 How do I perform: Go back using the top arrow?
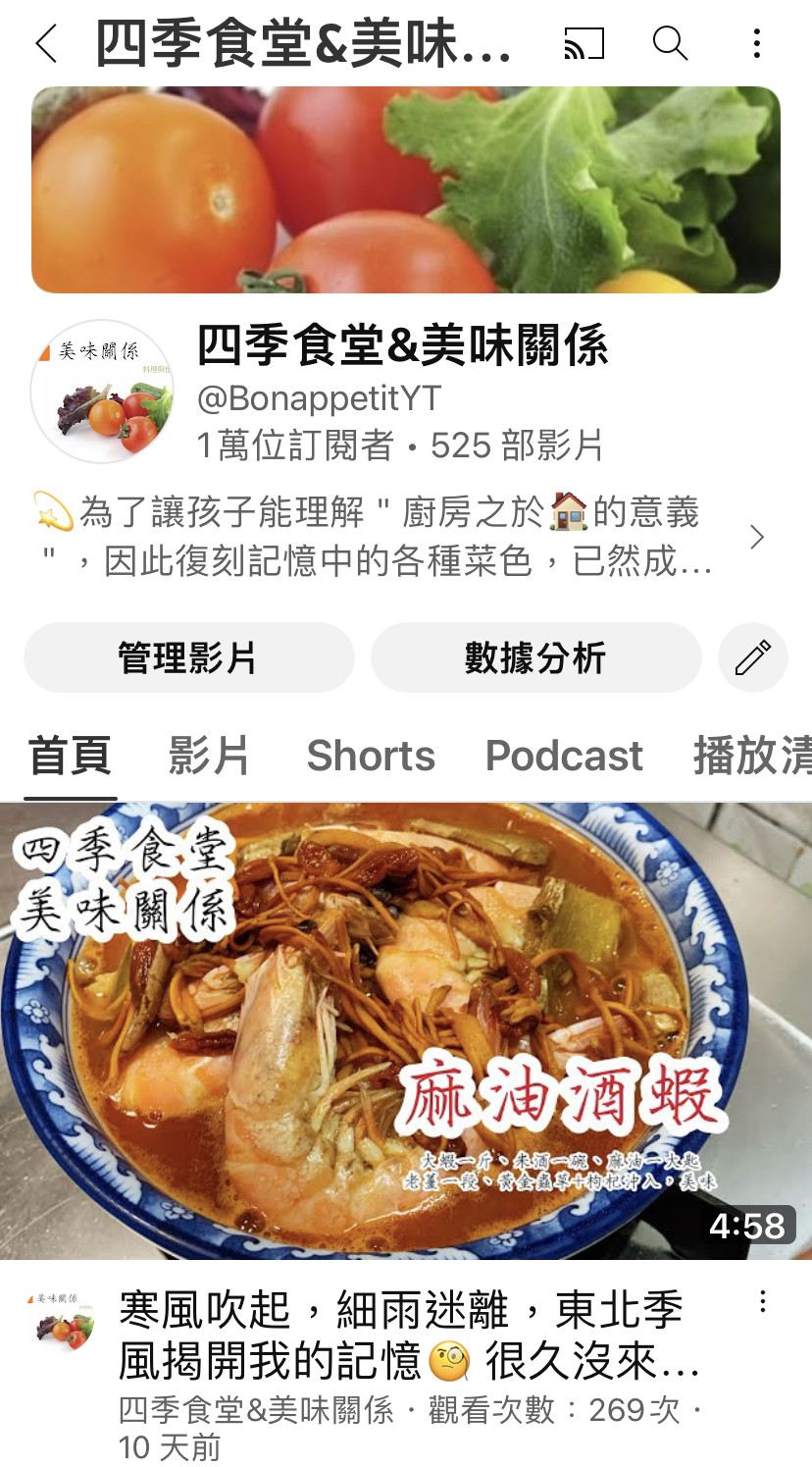click(x=45, y=43)
